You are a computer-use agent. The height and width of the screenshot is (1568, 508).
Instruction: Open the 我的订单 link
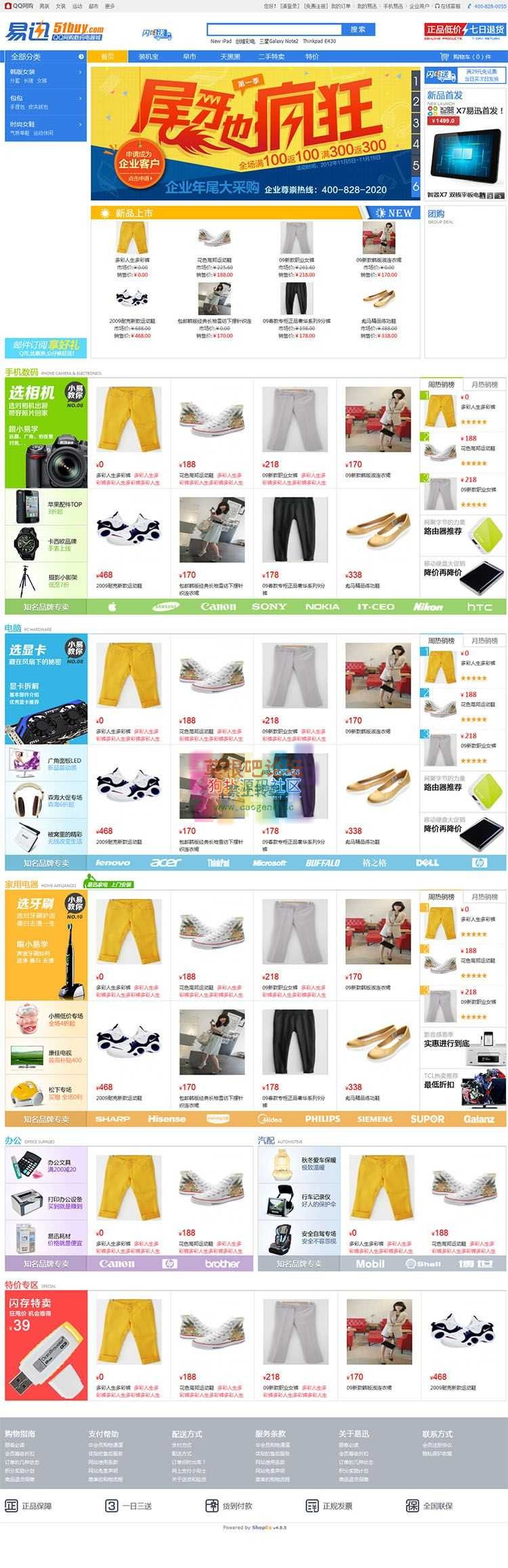341,6
